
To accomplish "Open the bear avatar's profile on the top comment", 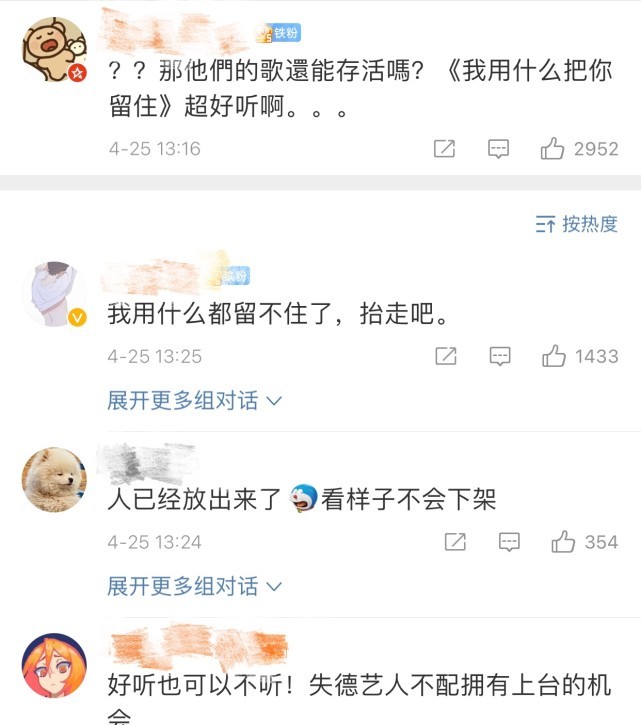I will (x=54, y=50).
